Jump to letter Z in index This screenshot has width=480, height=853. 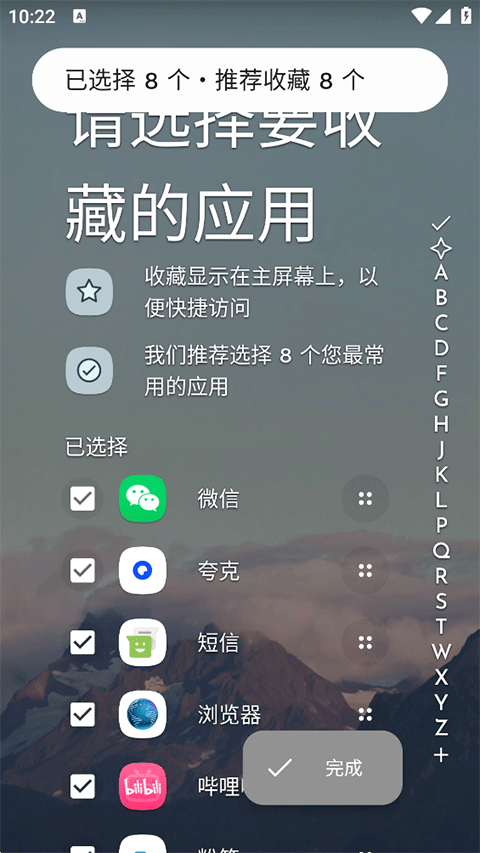441,727
